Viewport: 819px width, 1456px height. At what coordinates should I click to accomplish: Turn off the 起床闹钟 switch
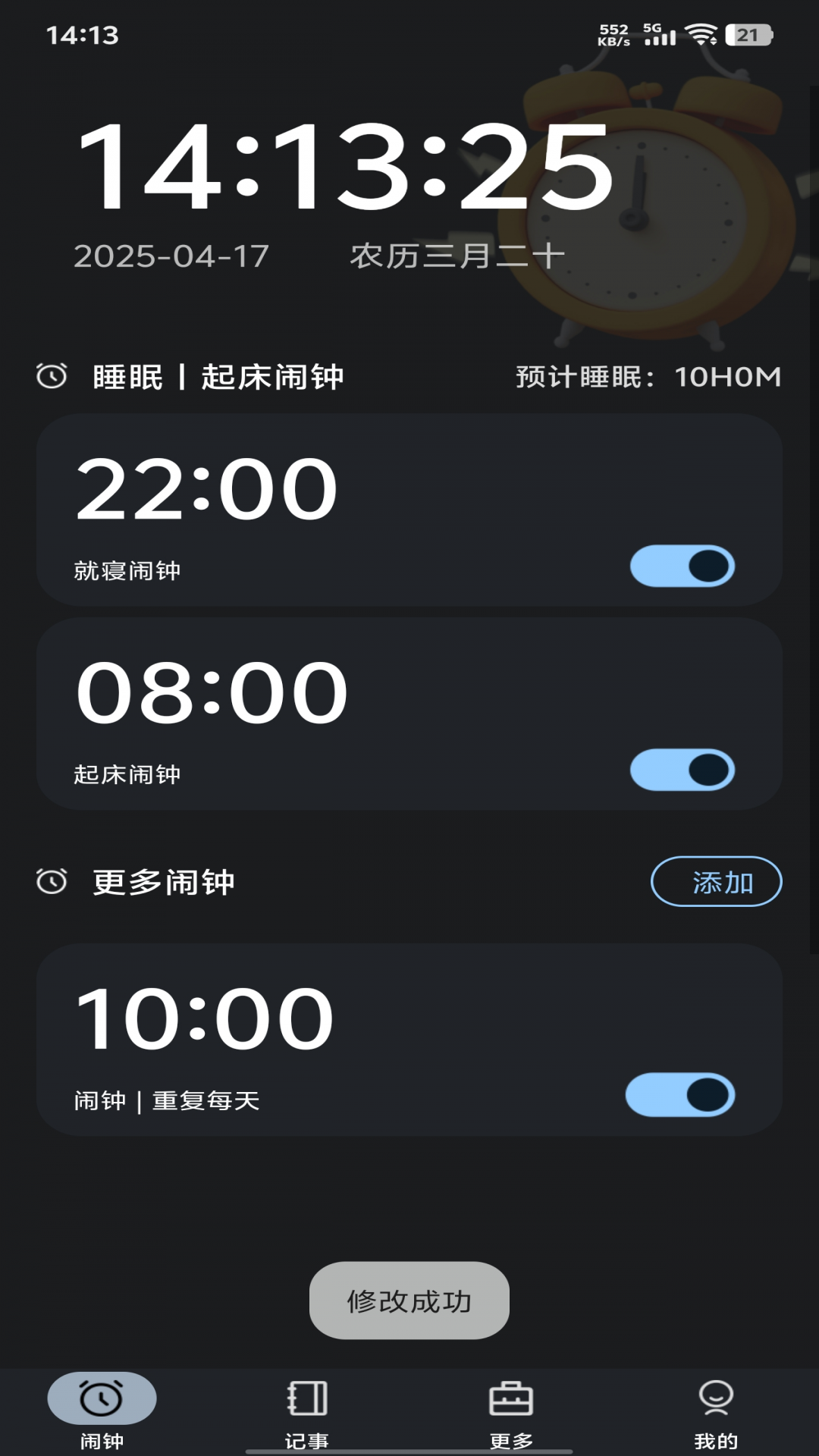(682, 769)
